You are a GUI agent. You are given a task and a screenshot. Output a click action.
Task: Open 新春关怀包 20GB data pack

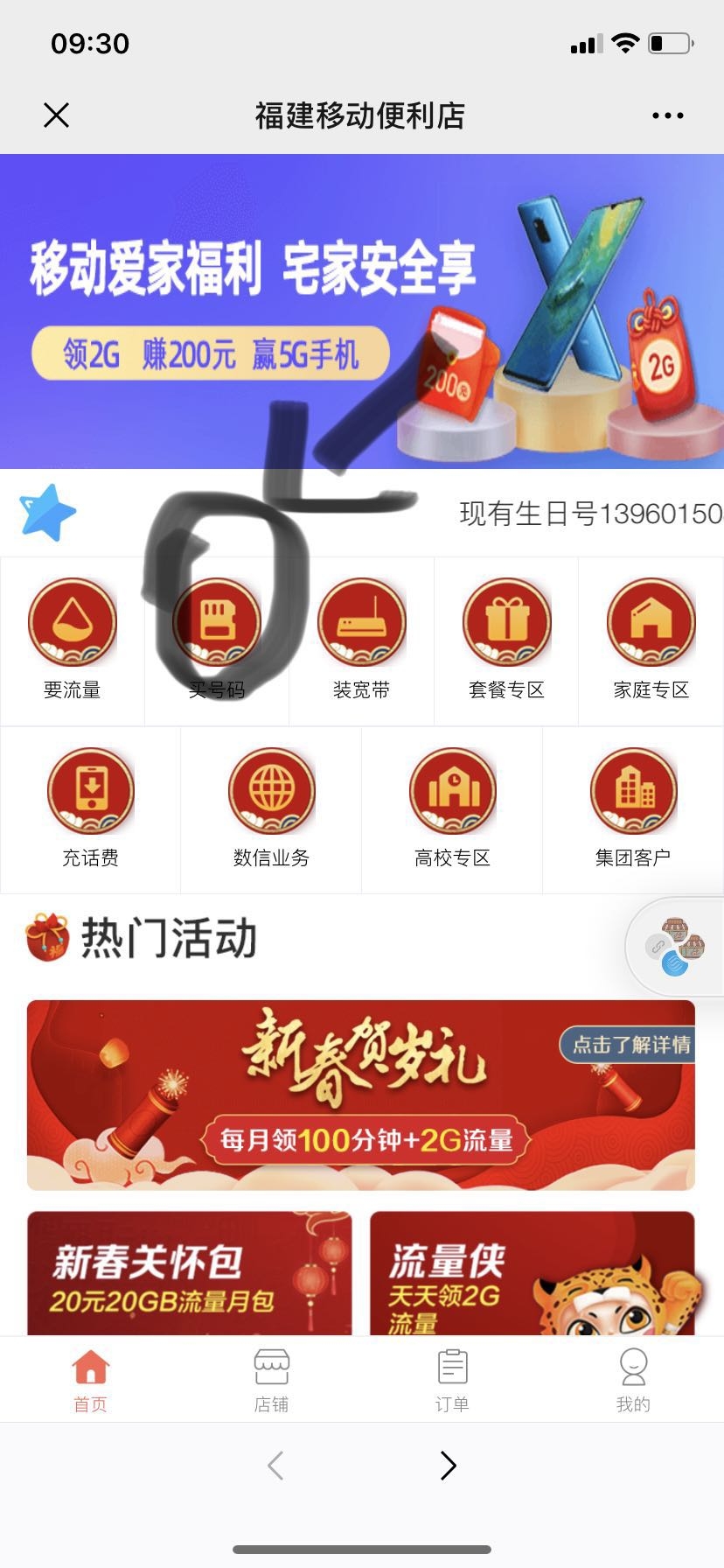[x=190, y=1273]
